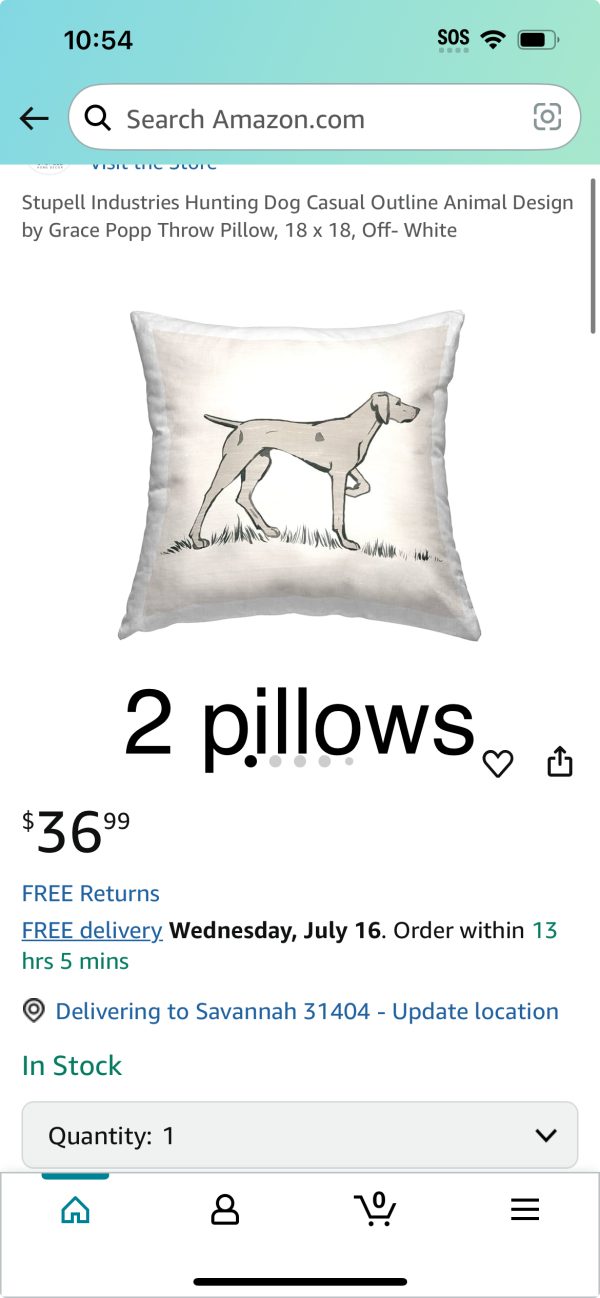The height and width of the screenshot is (1298, 600).
Task: Open the account profile tab
Action: click(225, 1209)
